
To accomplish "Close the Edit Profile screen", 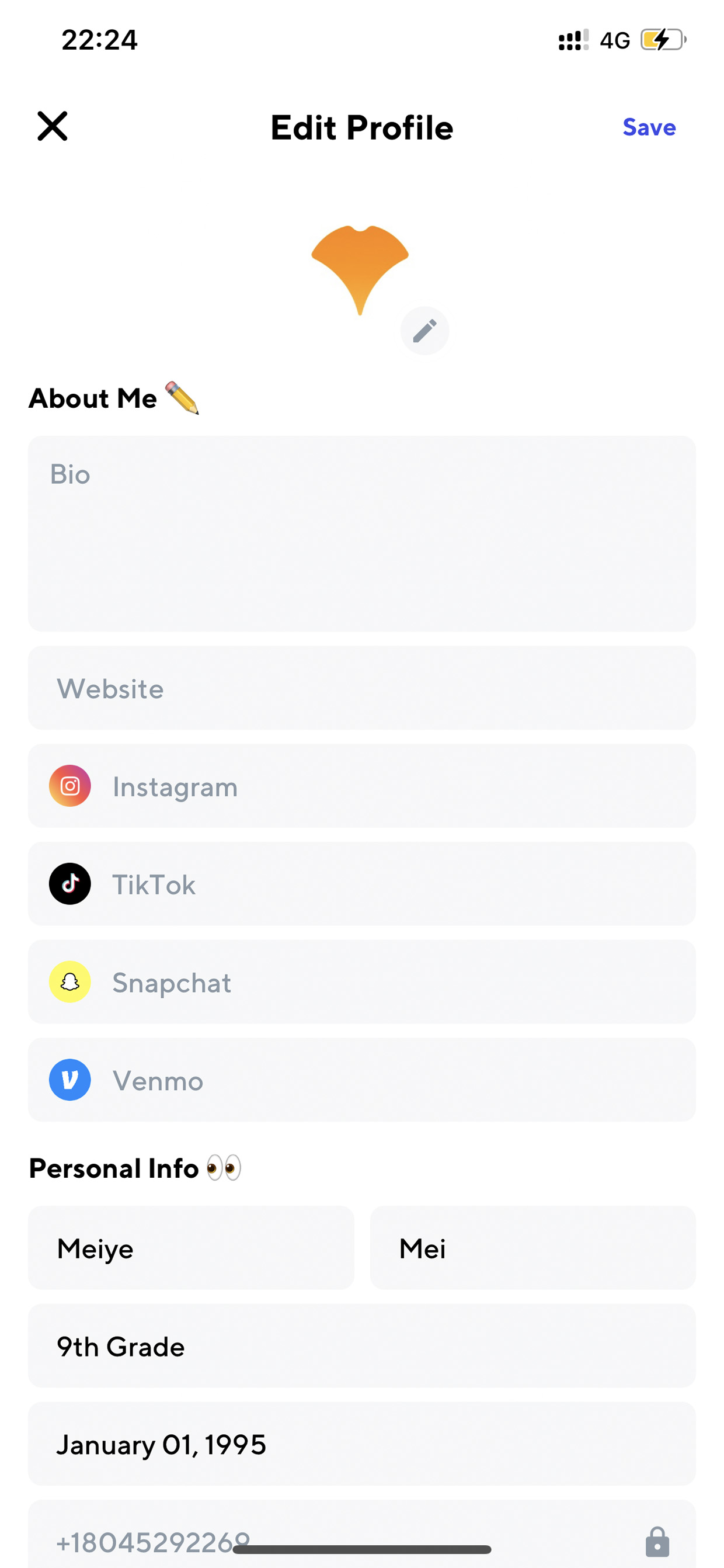I will click(x=53, y=126).
